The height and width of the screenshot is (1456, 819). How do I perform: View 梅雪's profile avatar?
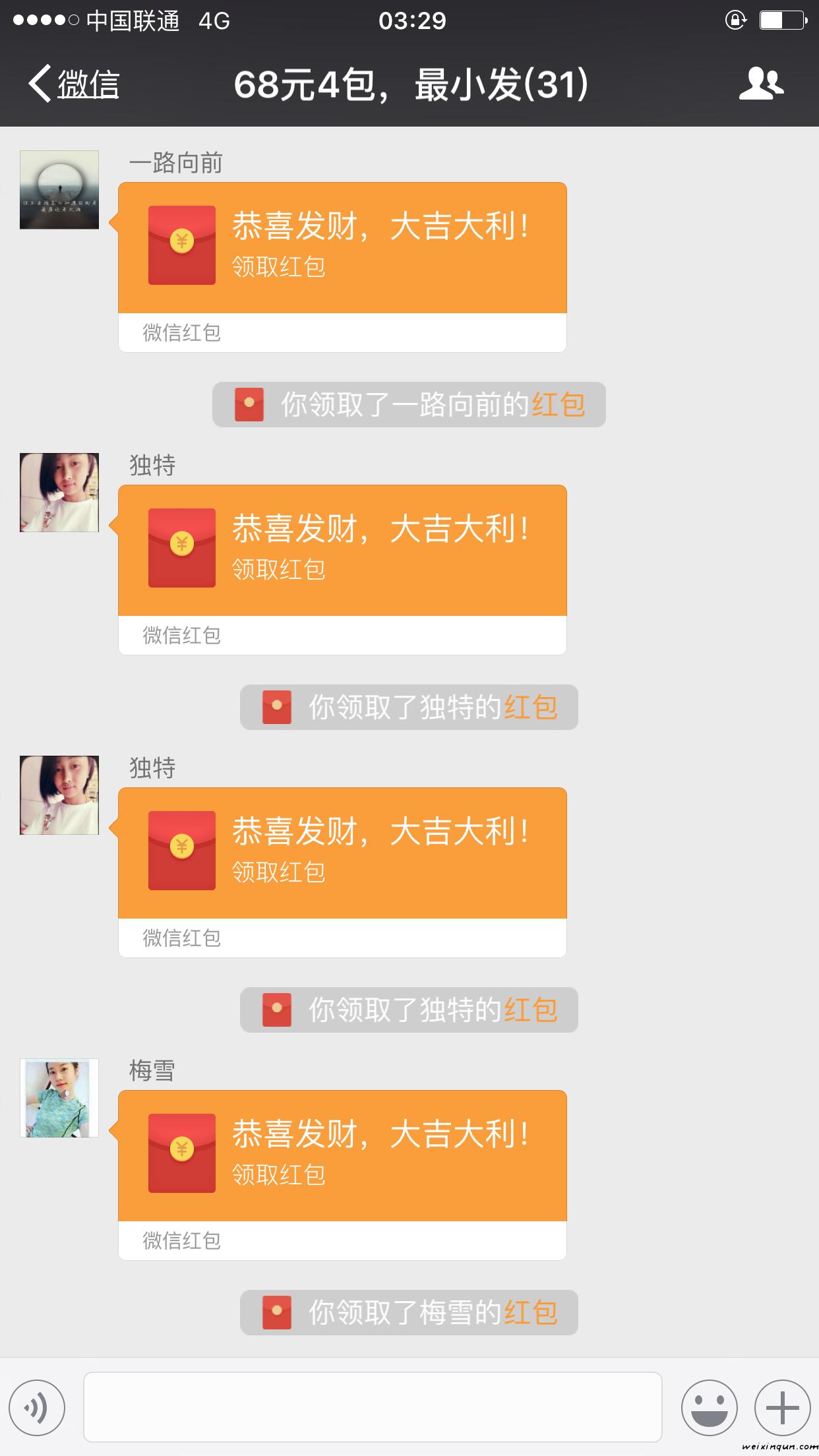click(59, 1098)
